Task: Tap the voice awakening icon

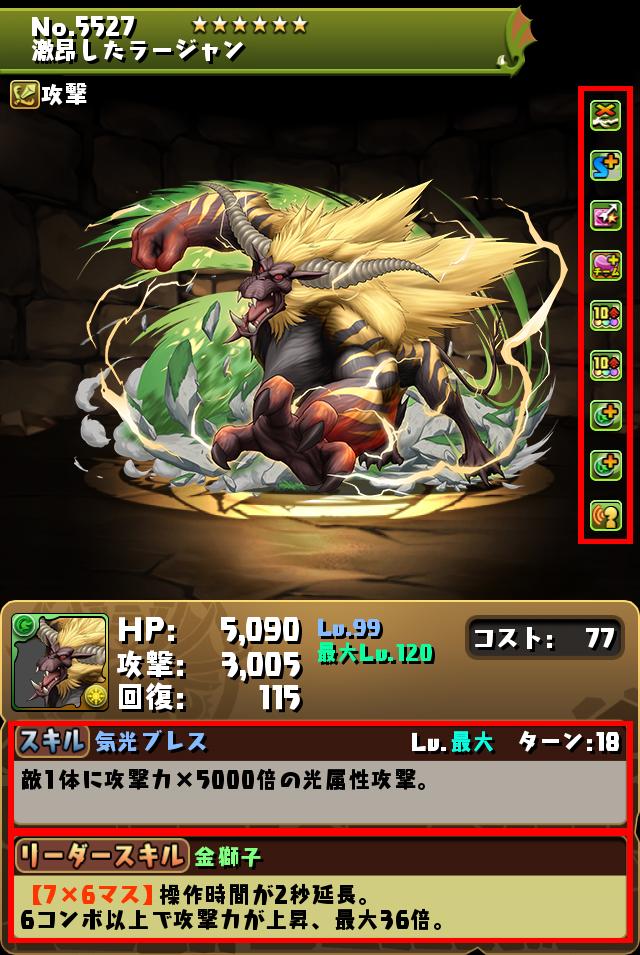Action: pos(606,514)
